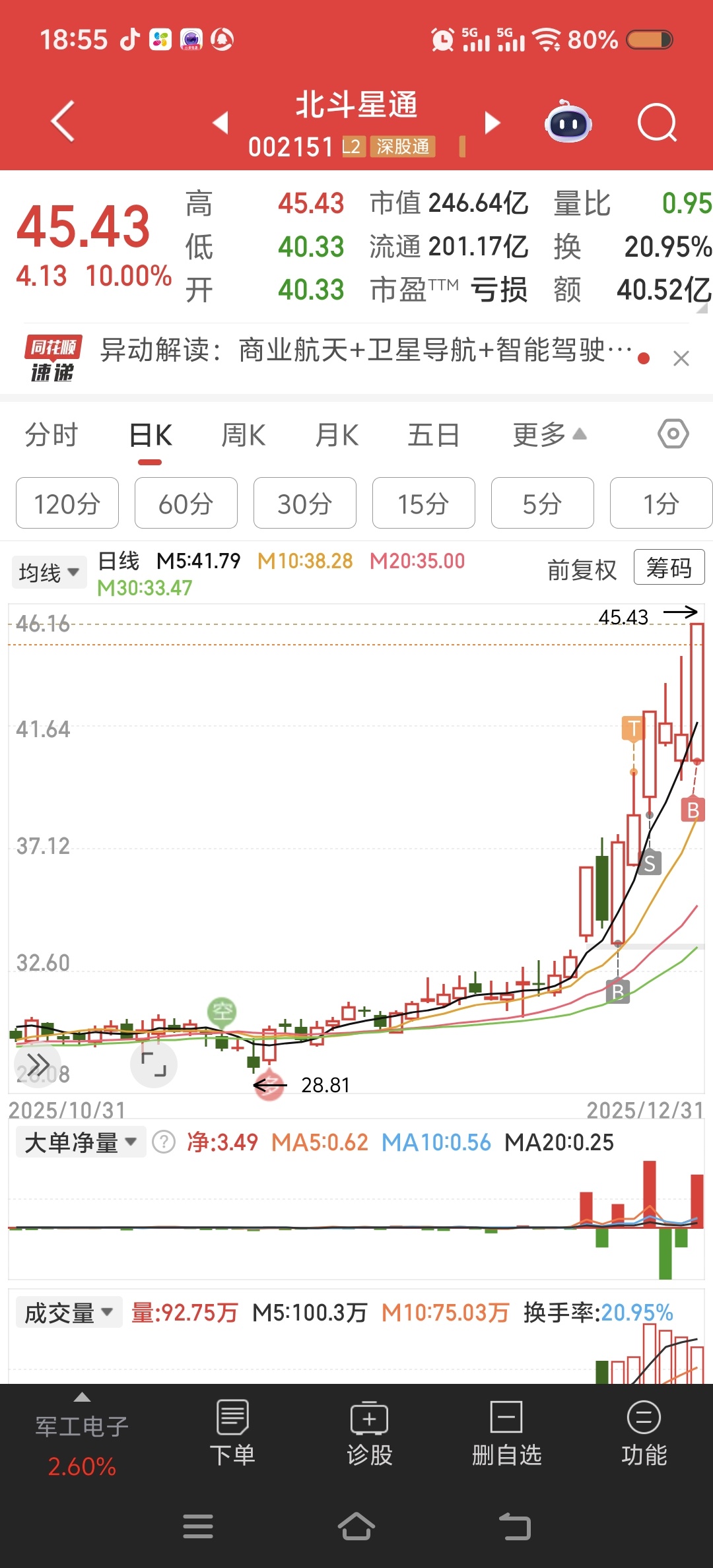Select the 15分 interval chip

(x=423, y=504)
